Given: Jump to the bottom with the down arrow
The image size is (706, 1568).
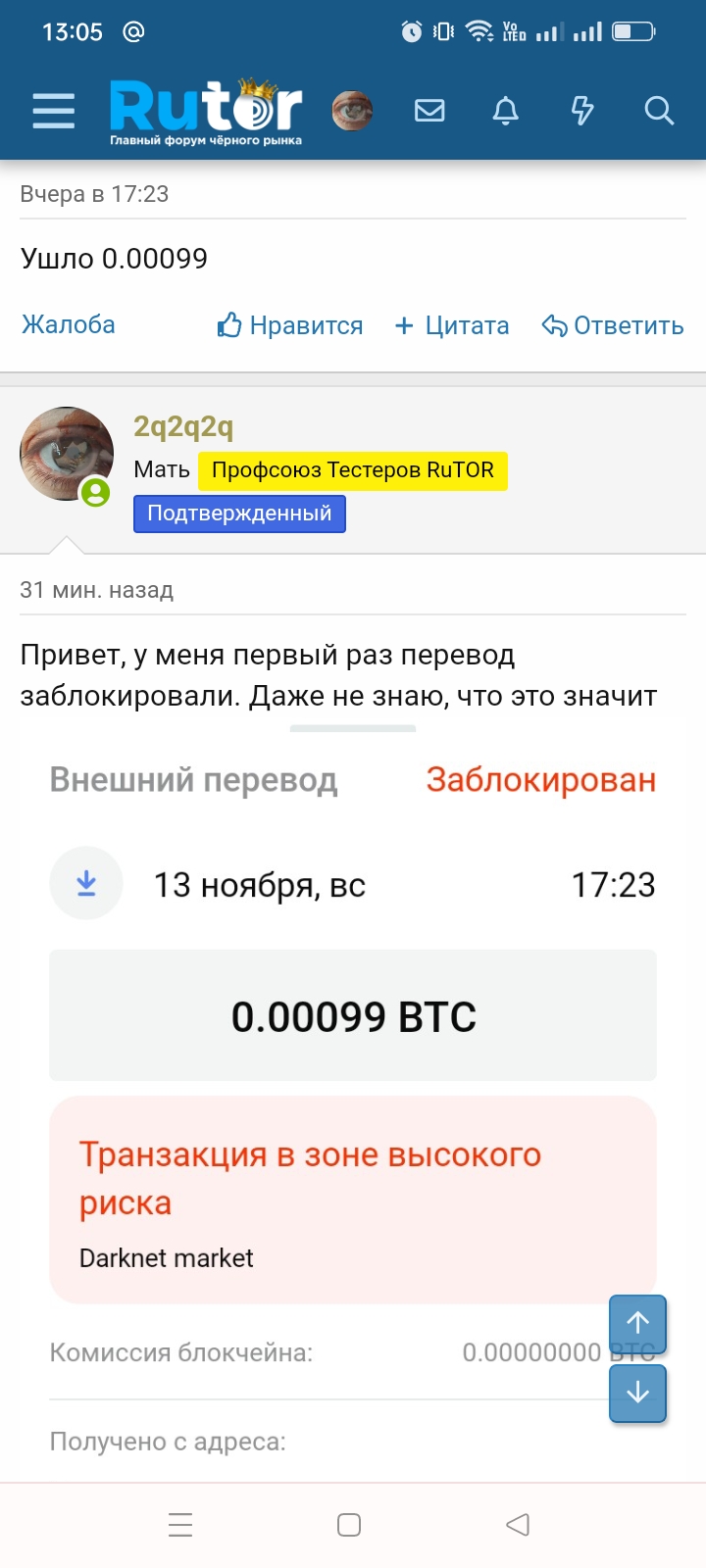Looking at the screenshot, I should [638, 1393].
